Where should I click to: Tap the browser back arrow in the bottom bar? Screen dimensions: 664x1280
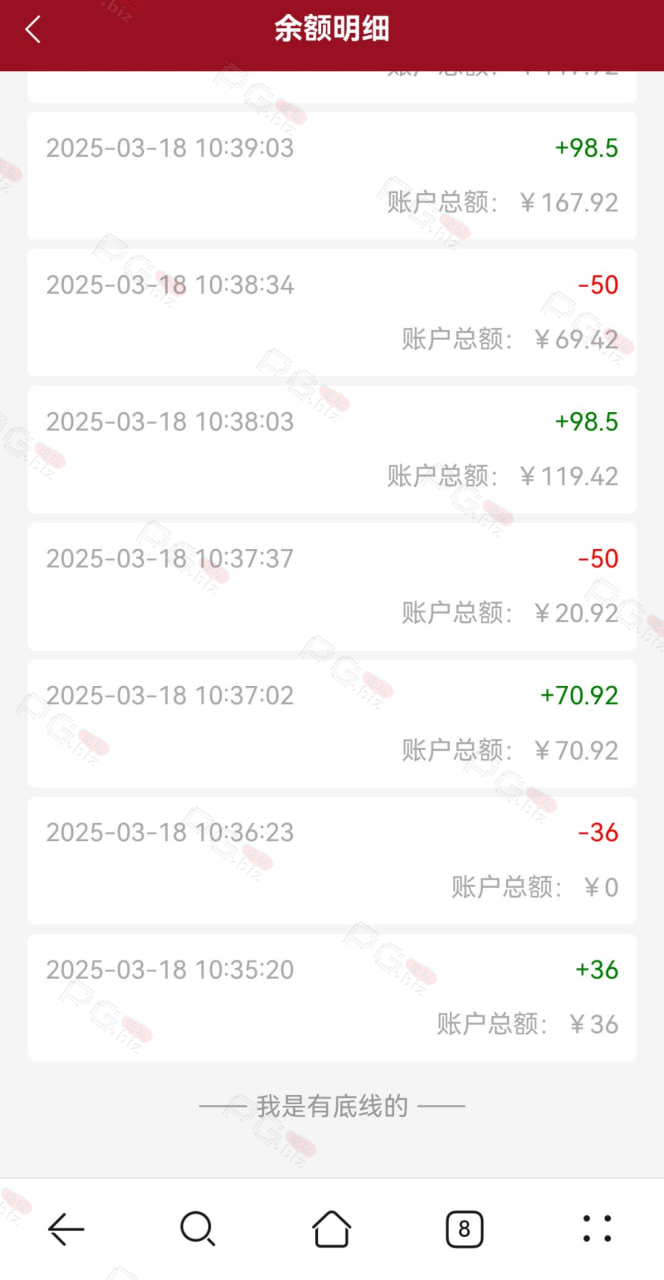66,1229
